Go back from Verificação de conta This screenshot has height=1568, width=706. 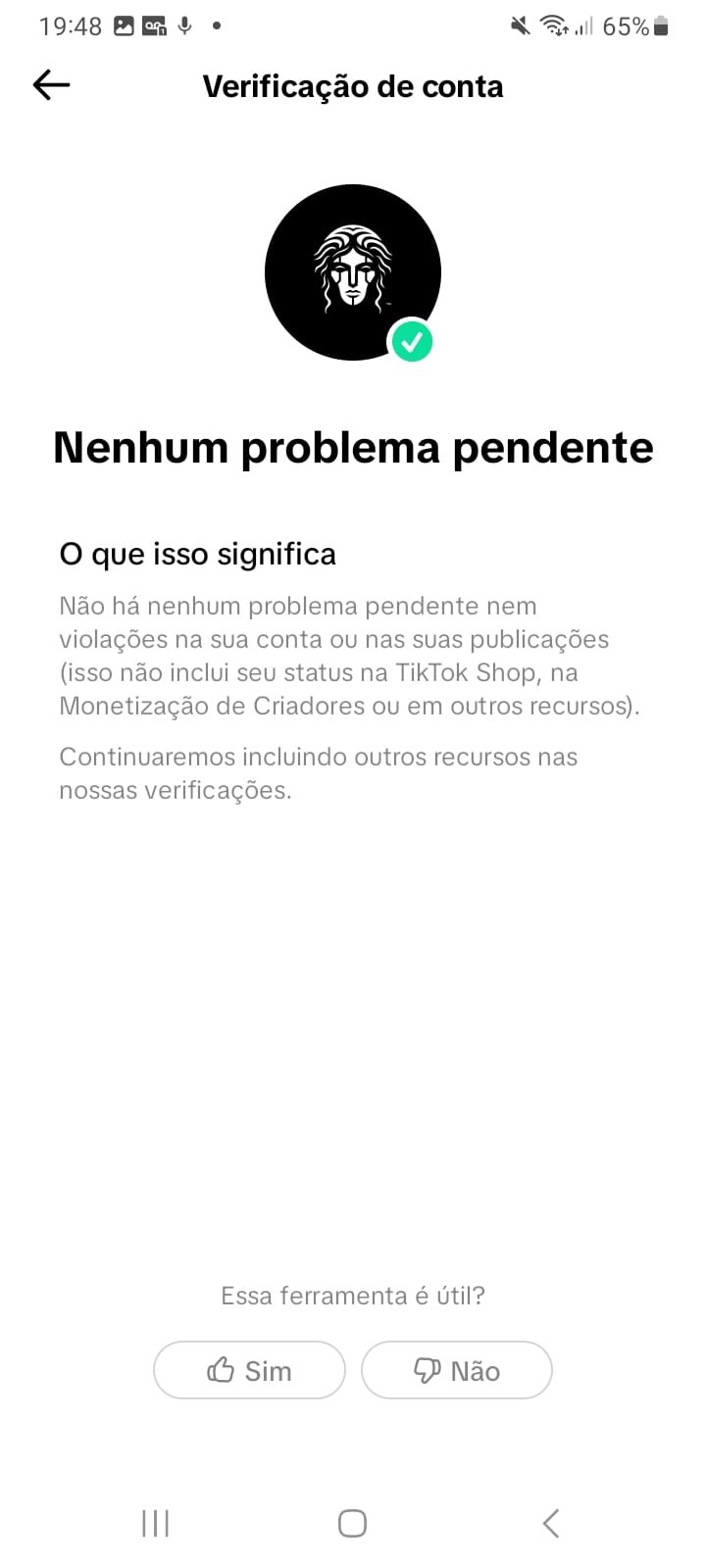point(51,85)
